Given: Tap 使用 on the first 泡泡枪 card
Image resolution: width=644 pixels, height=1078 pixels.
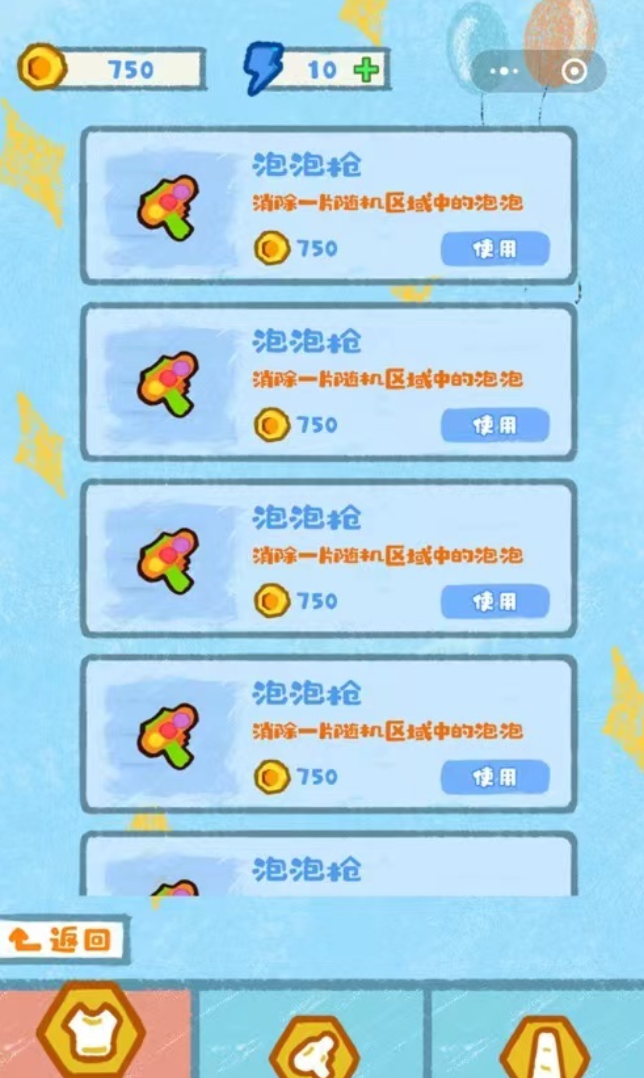Looking at the screenshot, I should click(495, 249).
